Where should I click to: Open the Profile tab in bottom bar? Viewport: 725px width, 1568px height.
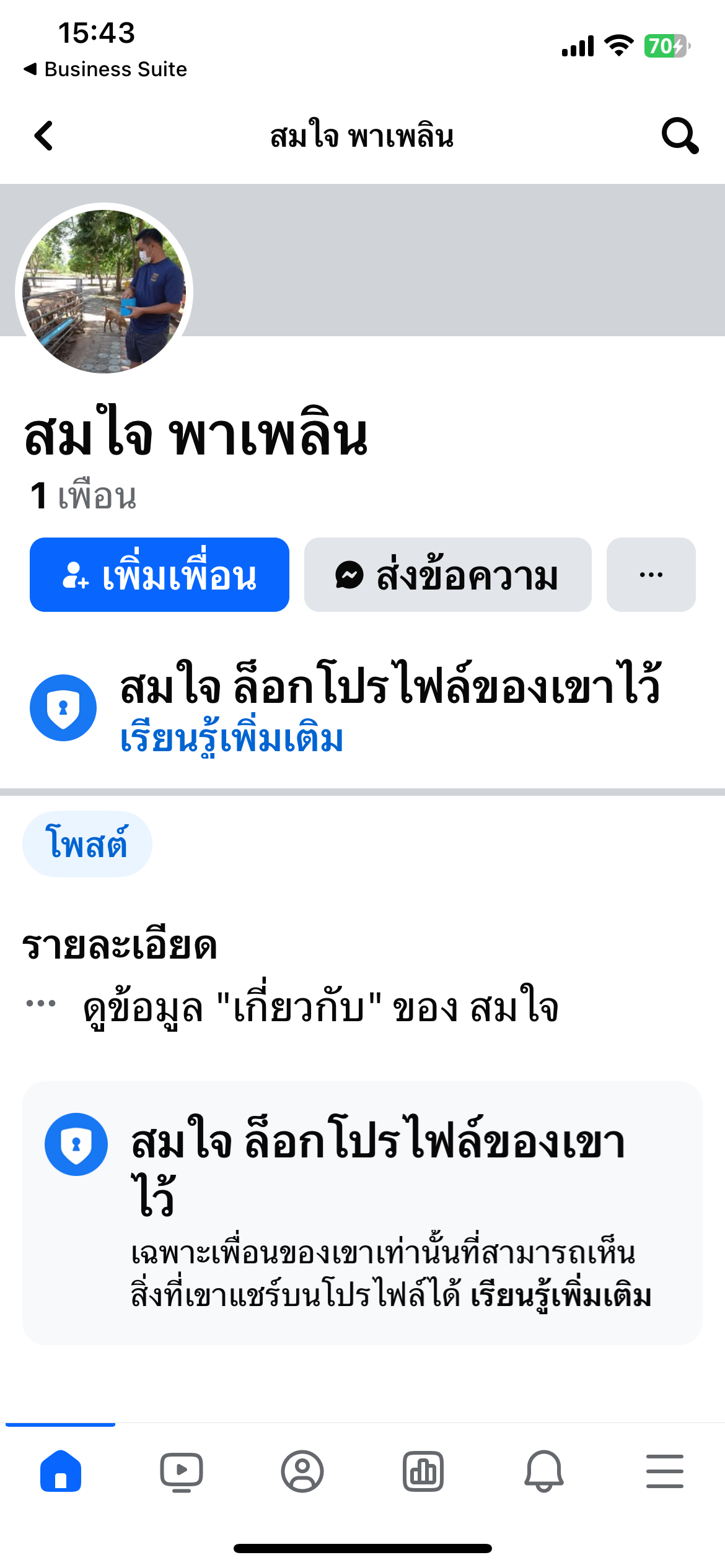coord(302,1471)
